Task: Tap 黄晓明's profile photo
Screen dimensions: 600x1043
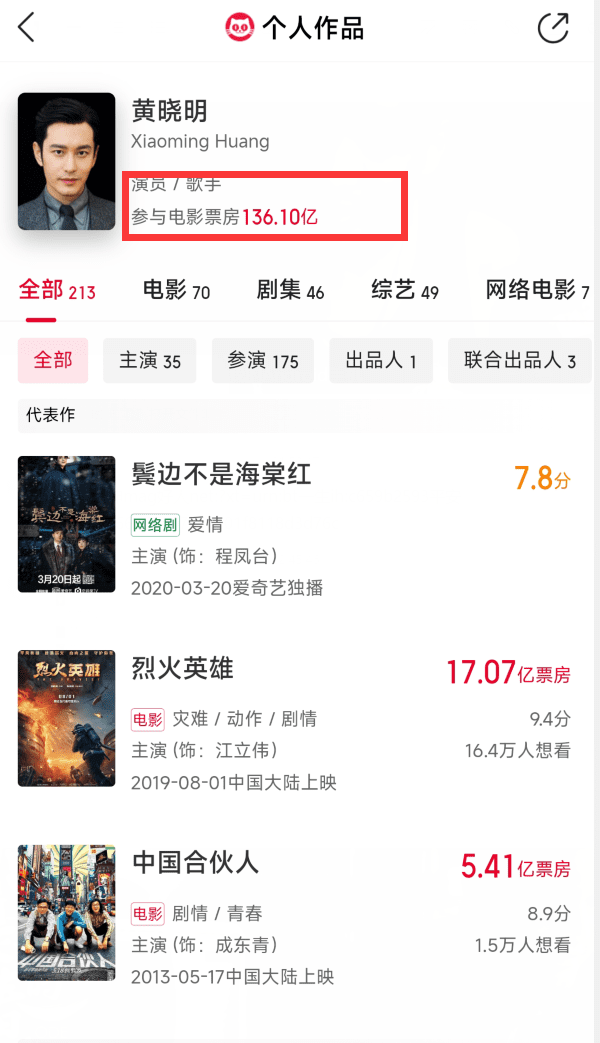Action: point(66,161)
